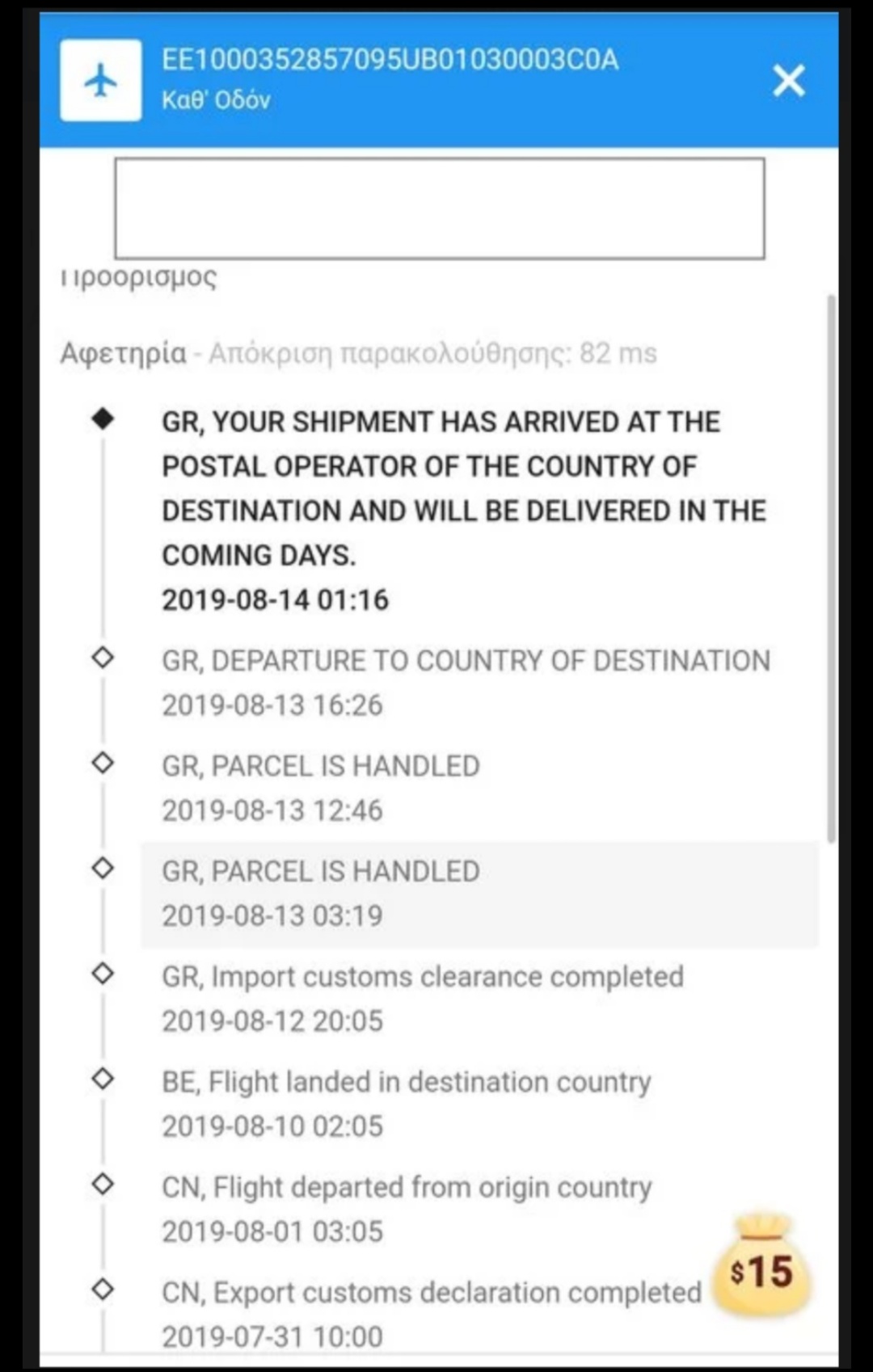
Task: Open the $15 money bag offer
Action: pos(761,1265)
